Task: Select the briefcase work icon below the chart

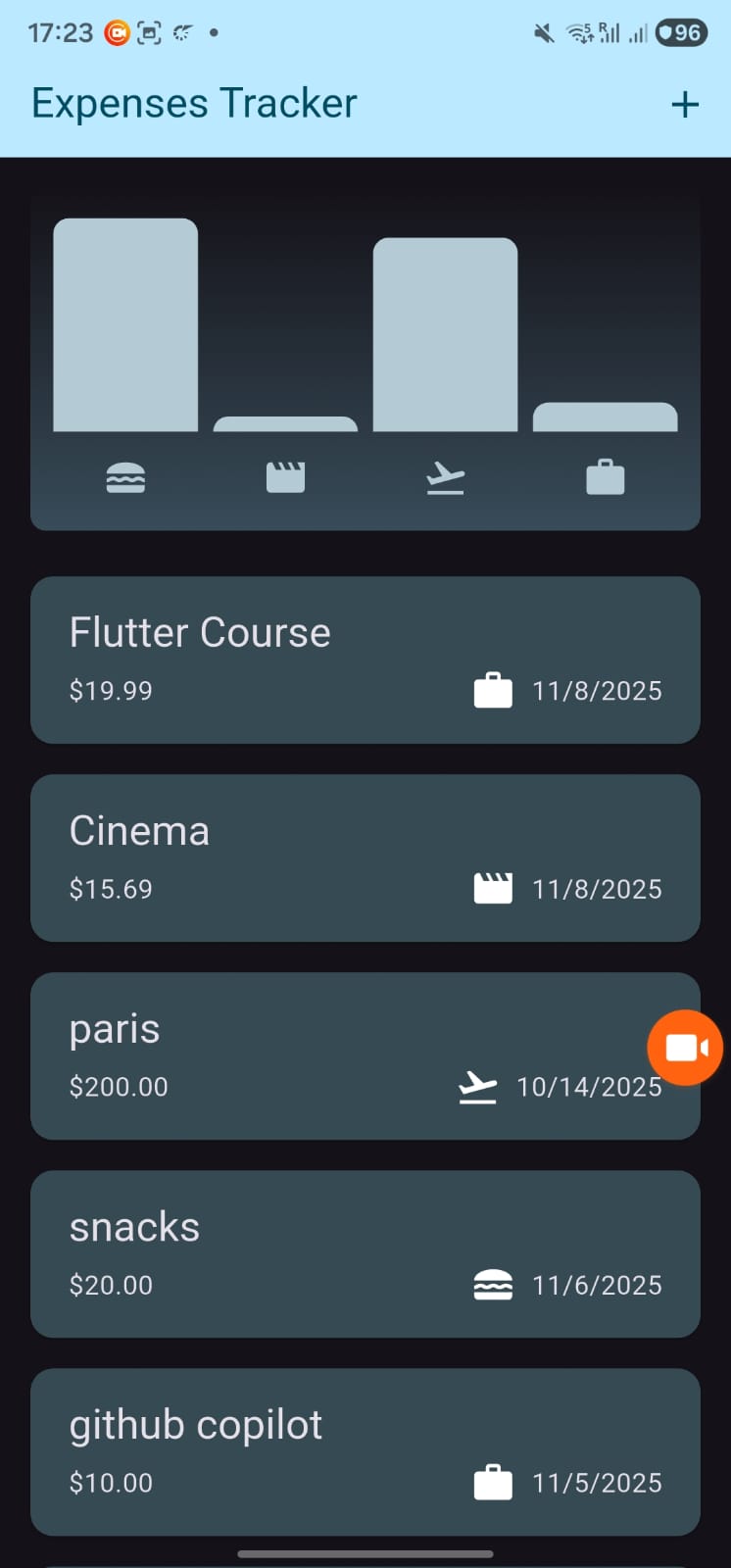Action: click(x=605, y=476)
